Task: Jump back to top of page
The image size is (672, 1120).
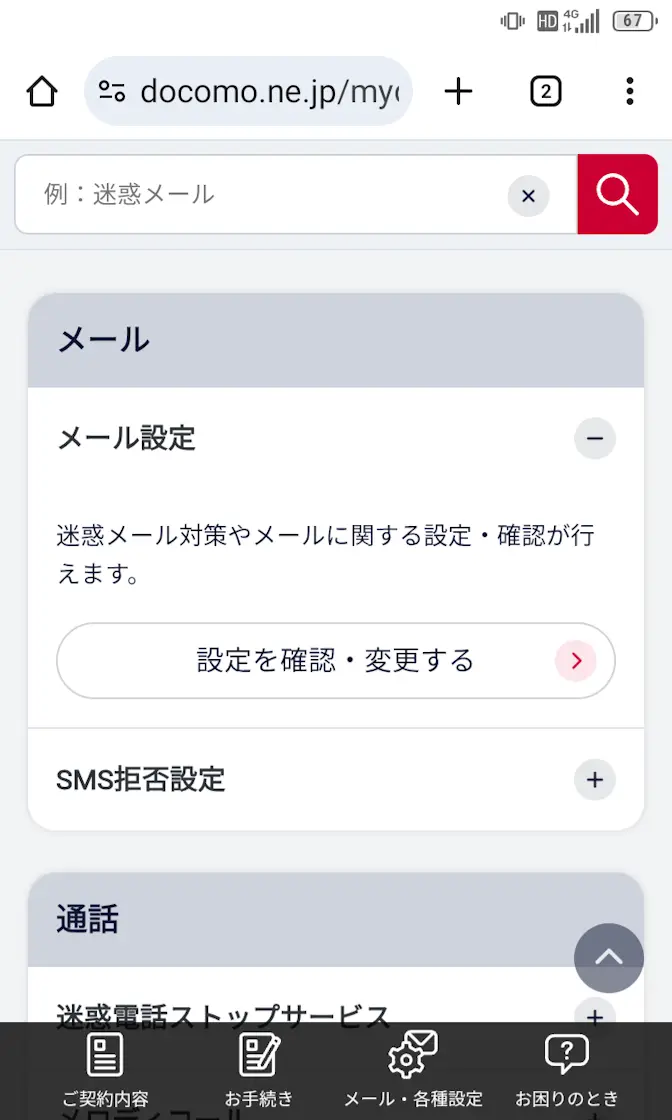Action: click(x=608, y=958)
